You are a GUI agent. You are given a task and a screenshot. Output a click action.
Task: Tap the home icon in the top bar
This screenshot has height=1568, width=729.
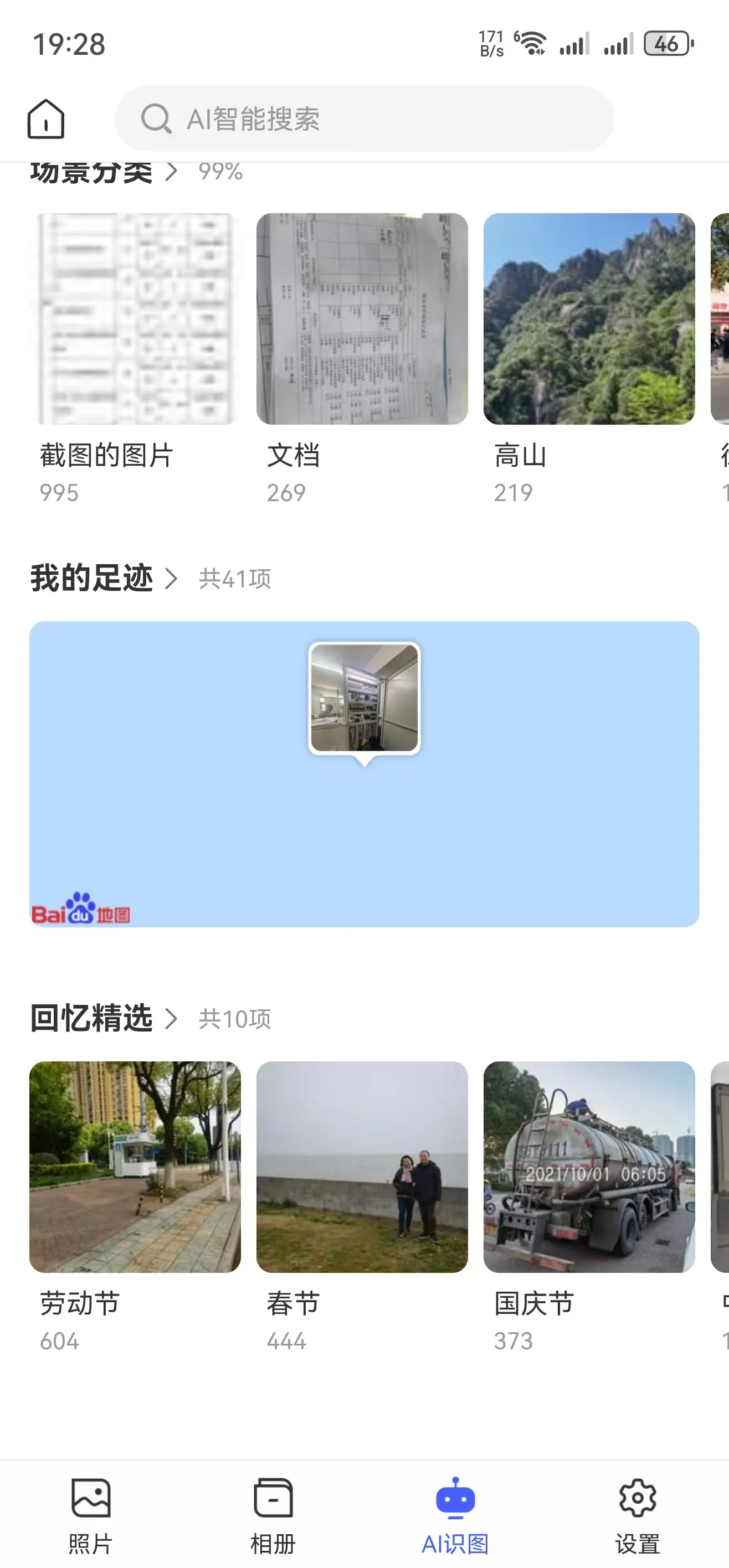pyautogui.click(x=45, y=118)
